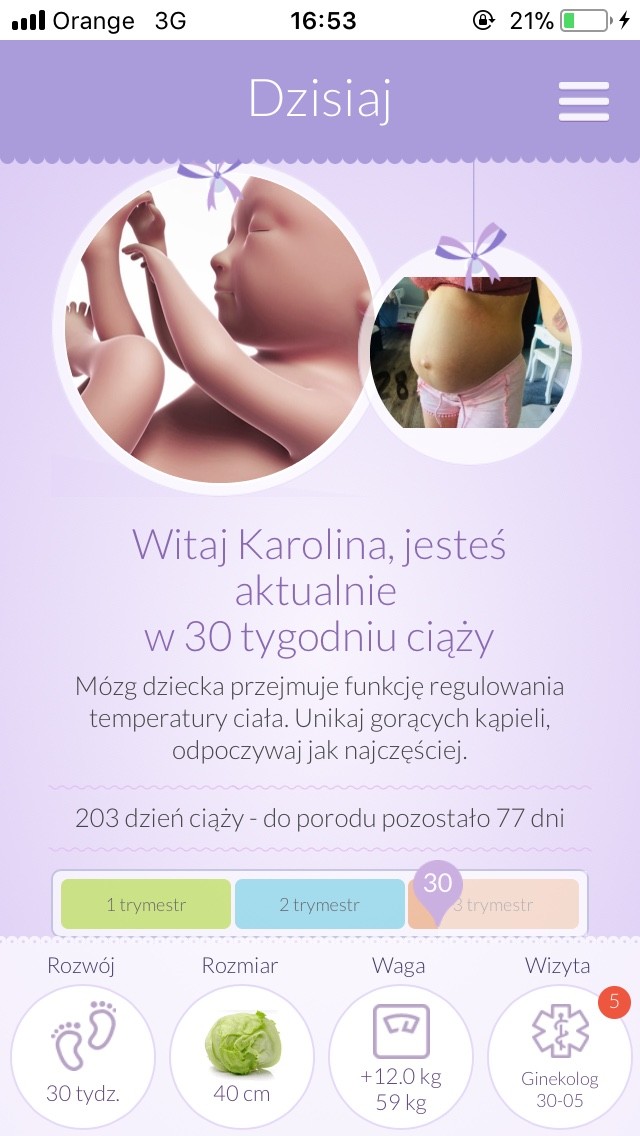640x1136 pixels.
Task: Open Wizyta Ginekolog 30-05 appointment
Action: click(x=559, y=1056)
